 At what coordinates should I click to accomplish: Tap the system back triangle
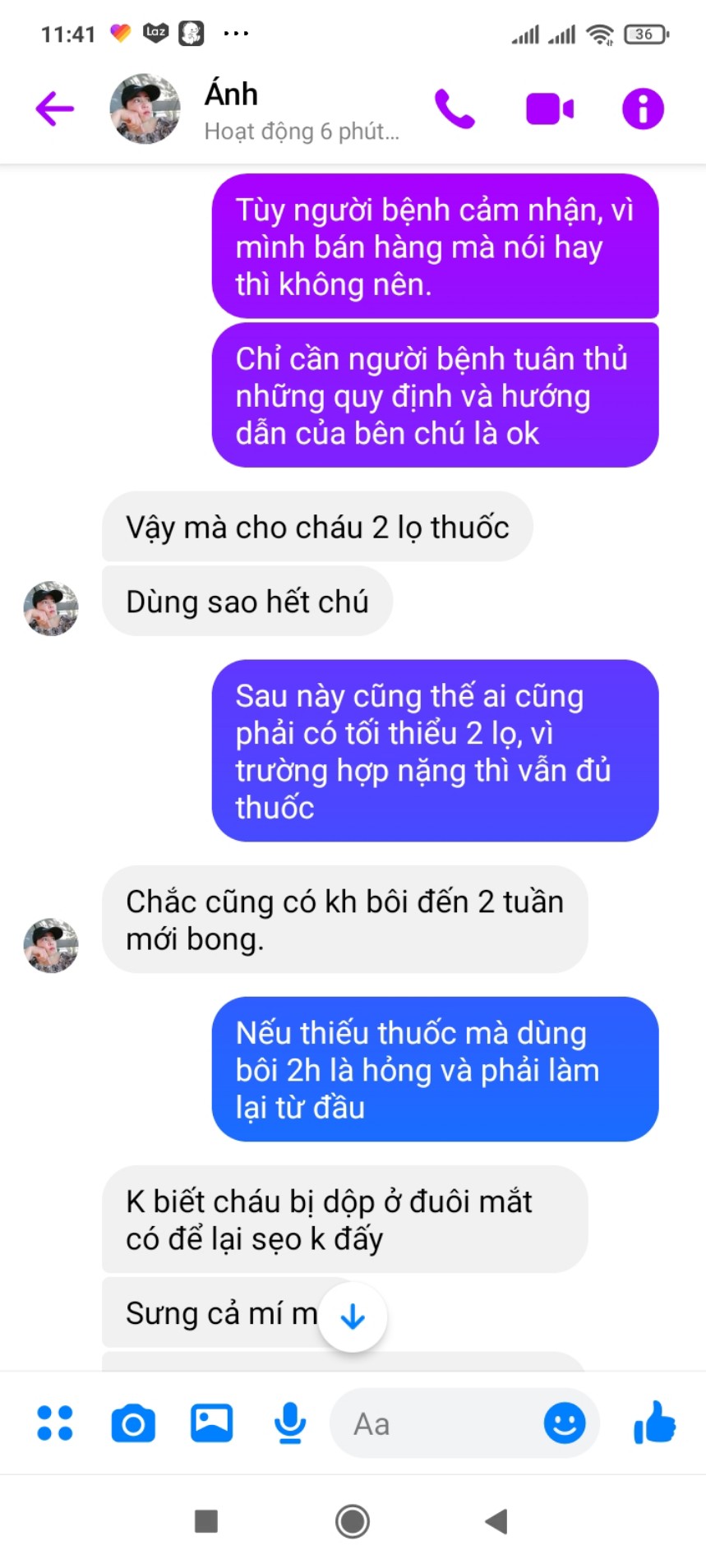496,1521
